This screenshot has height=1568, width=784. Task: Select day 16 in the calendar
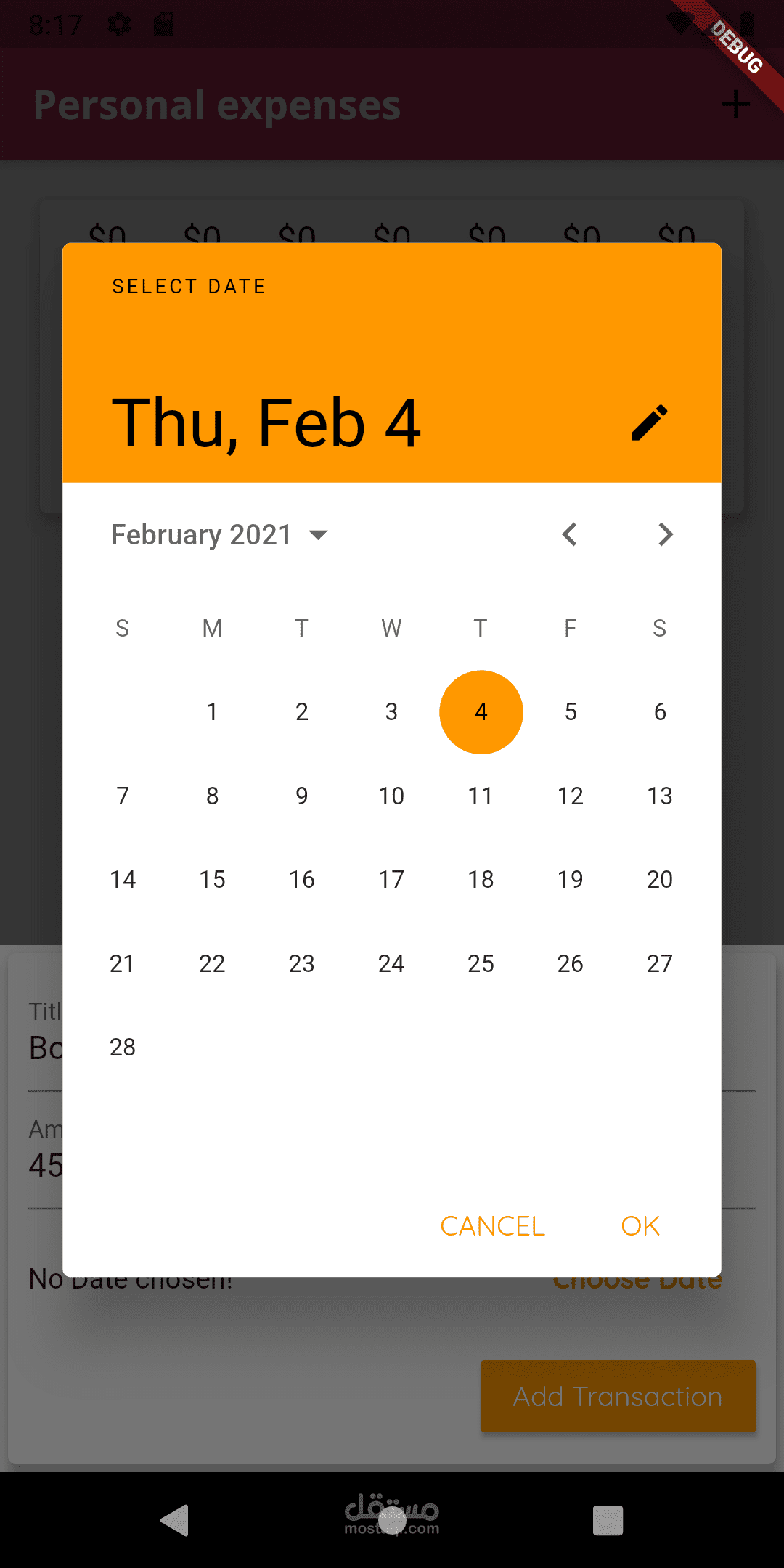click(301, 880)
